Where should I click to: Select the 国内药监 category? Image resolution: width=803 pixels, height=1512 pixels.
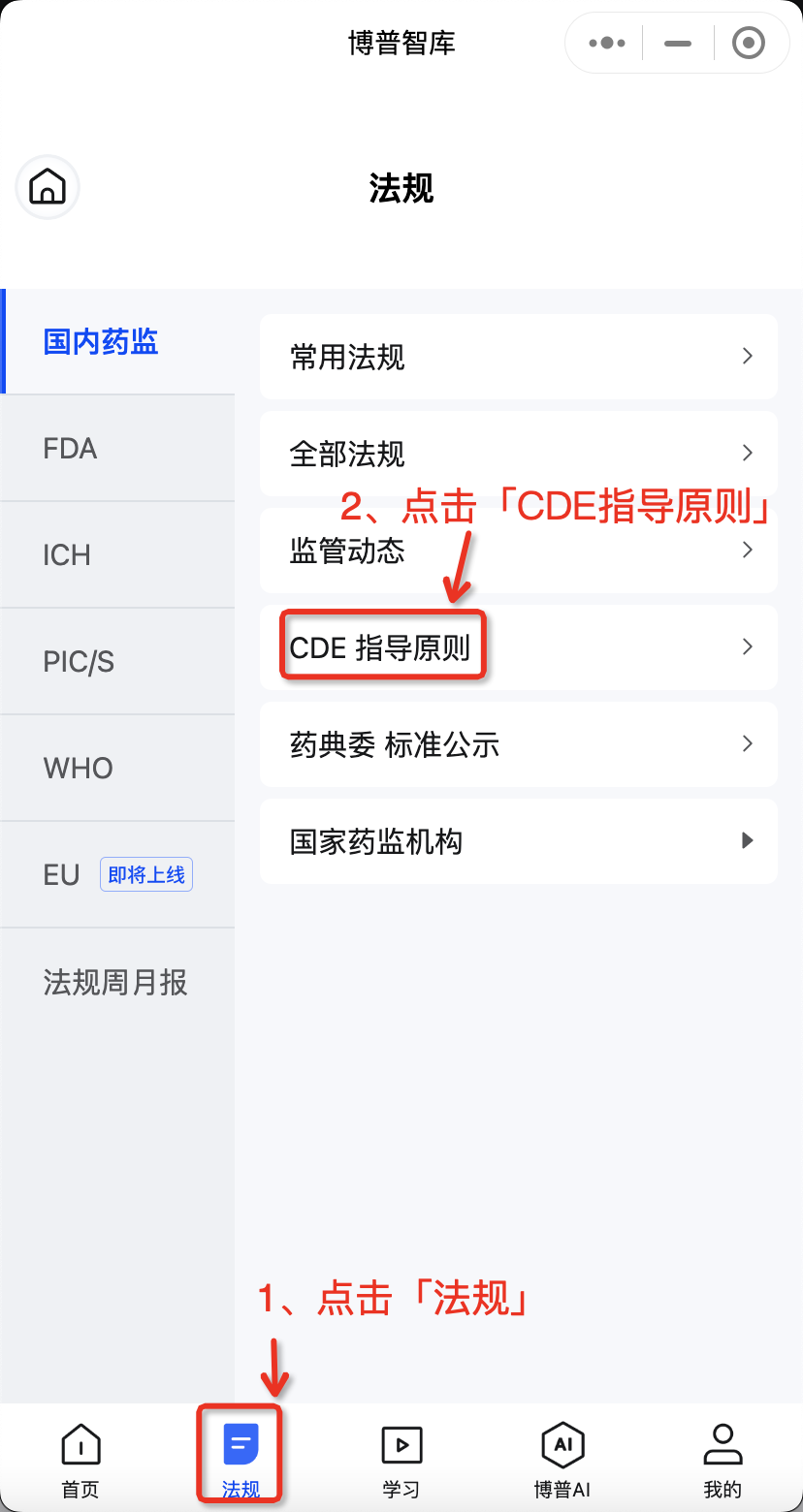pyautogui.click(x=117, y=341)
